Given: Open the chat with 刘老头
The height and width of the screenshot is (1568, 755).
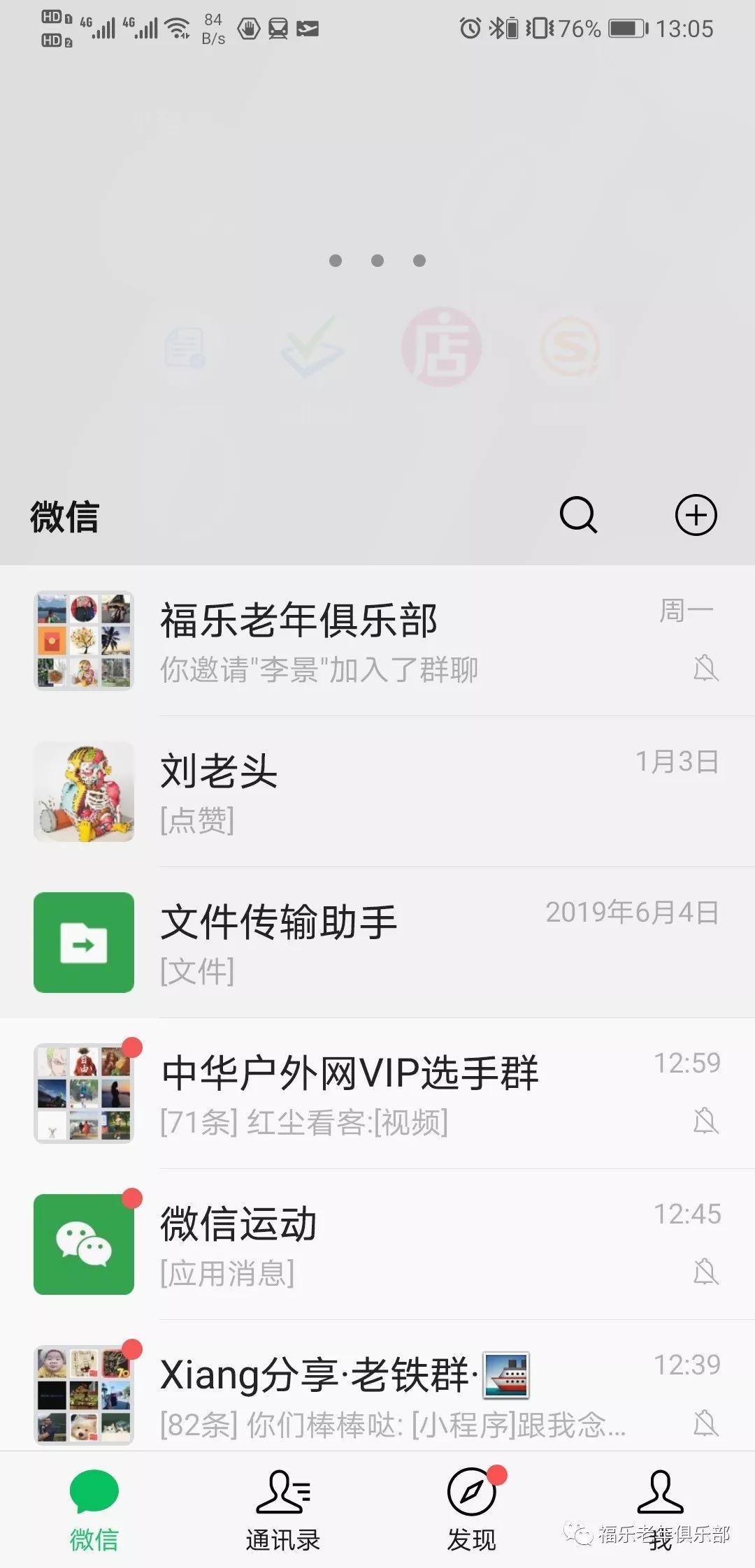Looking at the screenshot, I should tap(377, 791).
